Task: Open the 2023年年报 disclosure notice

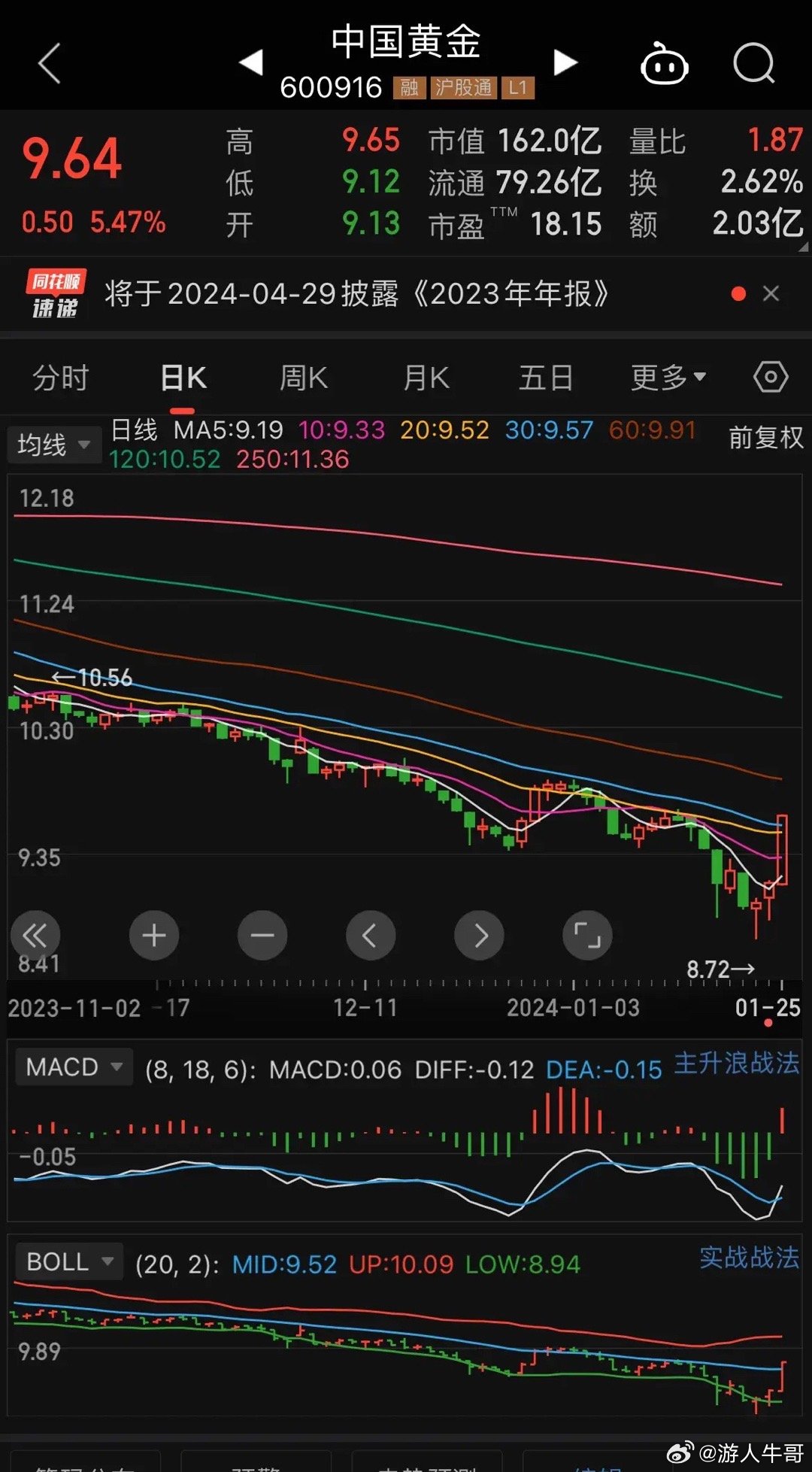Action: tap(356, 293)
